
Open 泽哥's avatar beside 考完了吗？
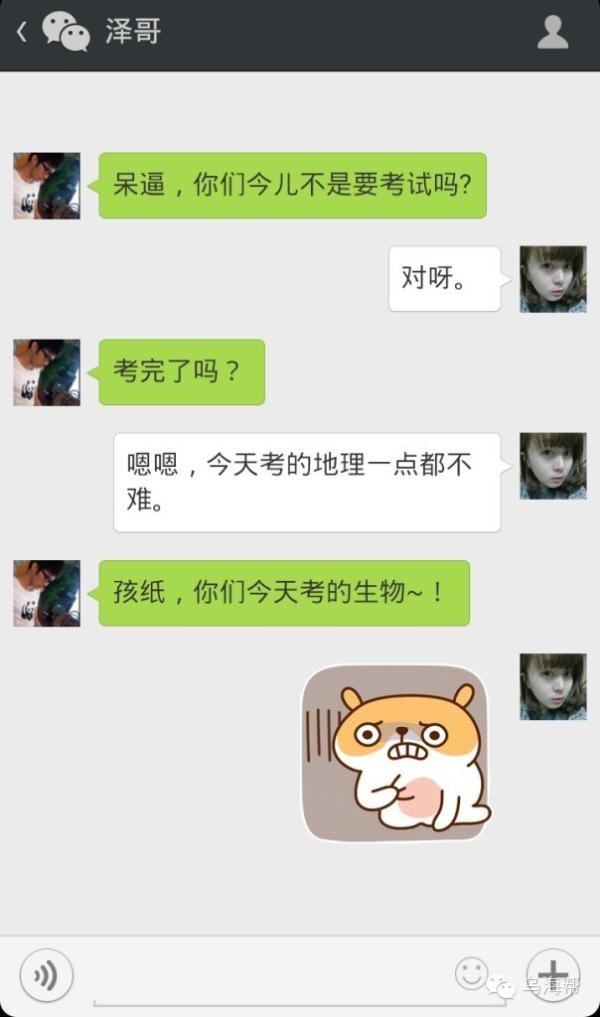click(46, 372)
